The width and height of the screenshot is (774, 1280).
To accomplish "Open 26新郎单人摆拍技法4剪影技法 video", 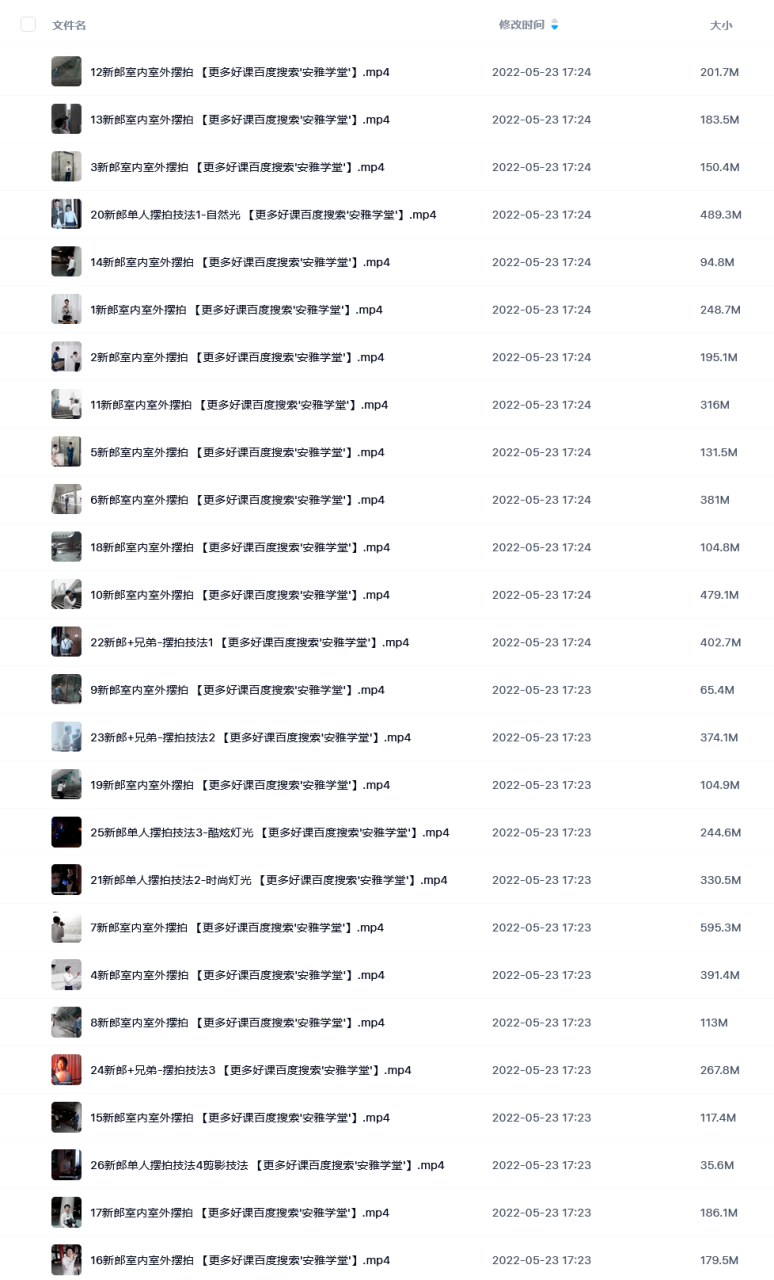I will coord(267,1165).
